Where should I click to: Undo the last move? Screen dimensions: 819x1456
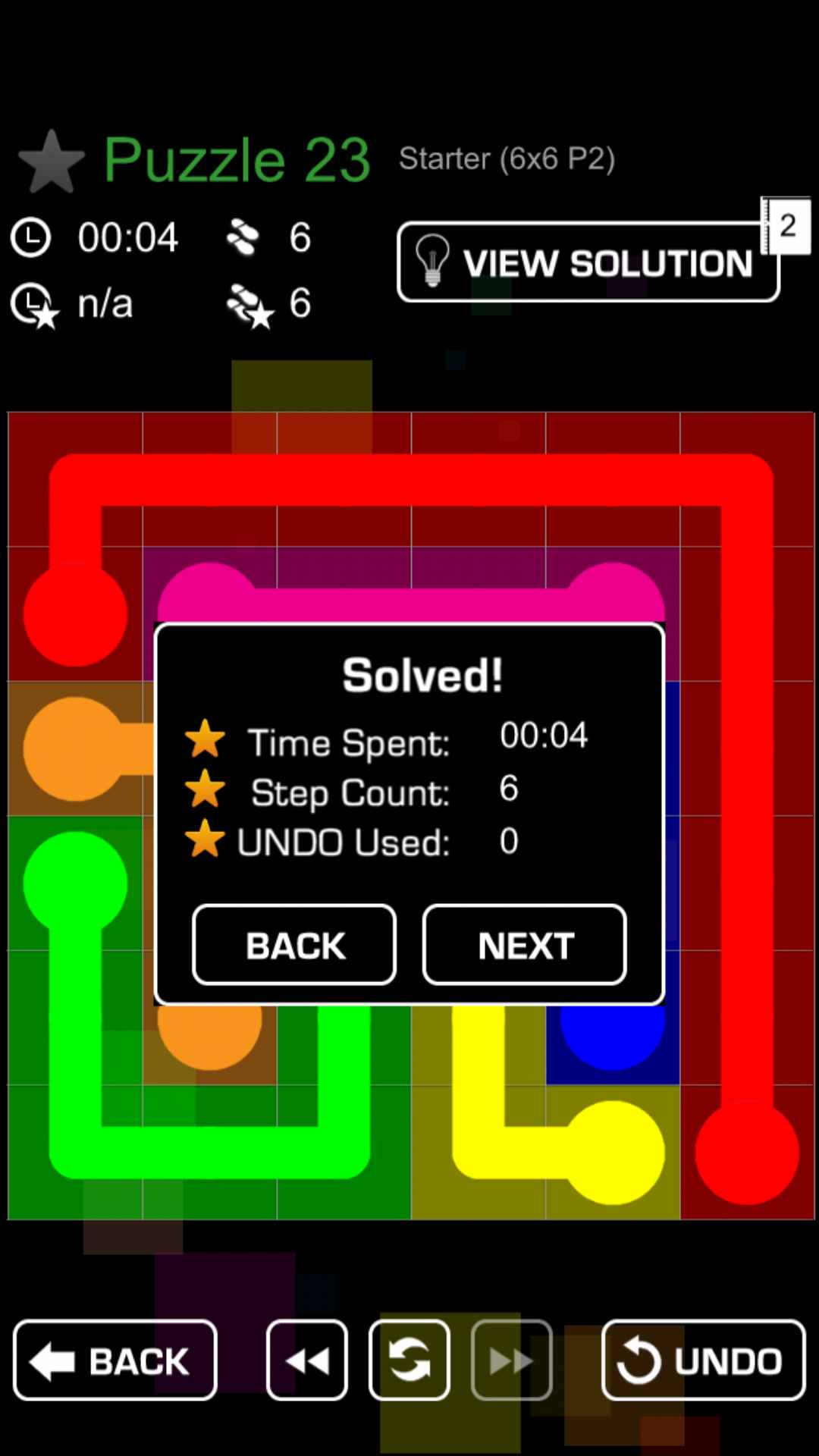pos(703,1360)
